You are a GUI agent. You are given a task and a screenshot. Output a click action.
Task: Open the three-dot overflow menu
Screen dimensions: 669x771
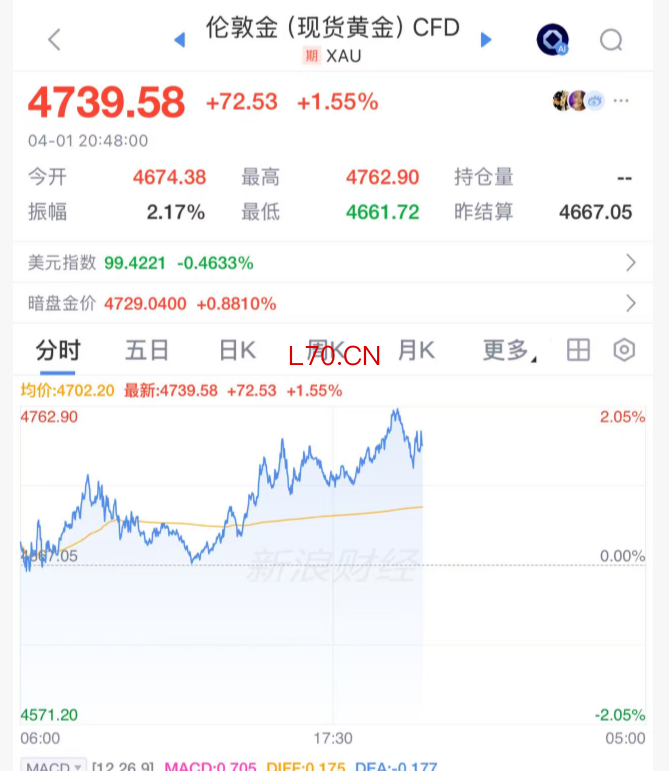pos(622,100)
